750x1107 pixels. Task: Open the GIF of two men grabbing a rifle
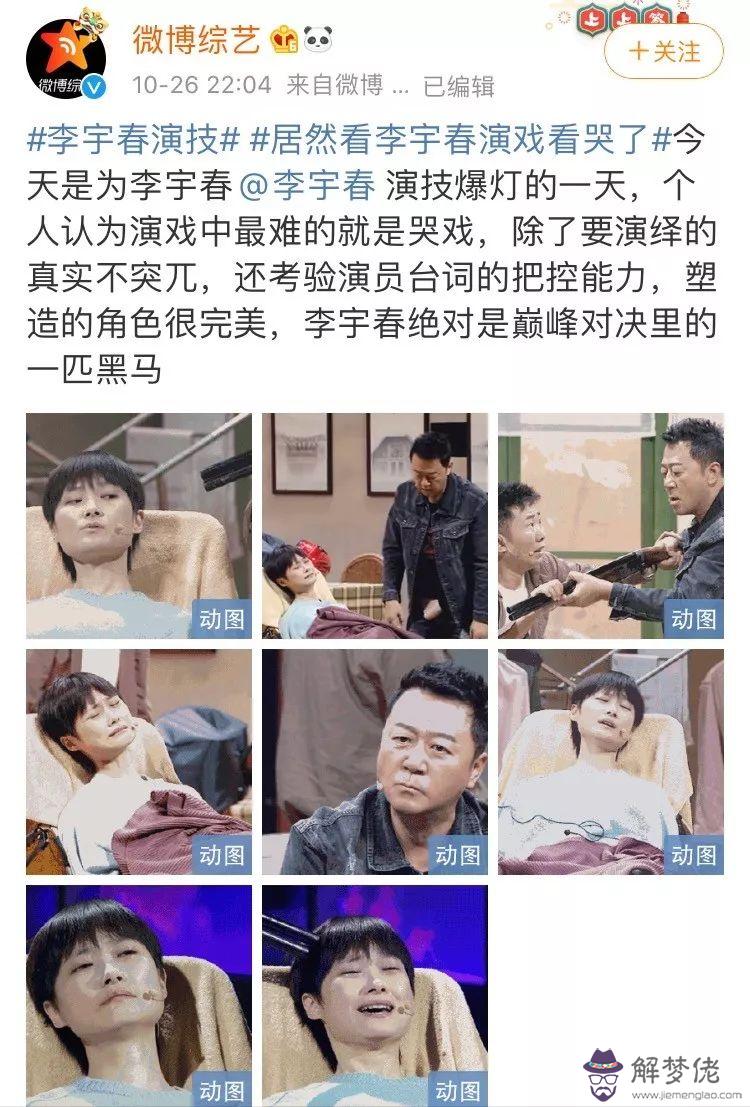tap(610, 525)
